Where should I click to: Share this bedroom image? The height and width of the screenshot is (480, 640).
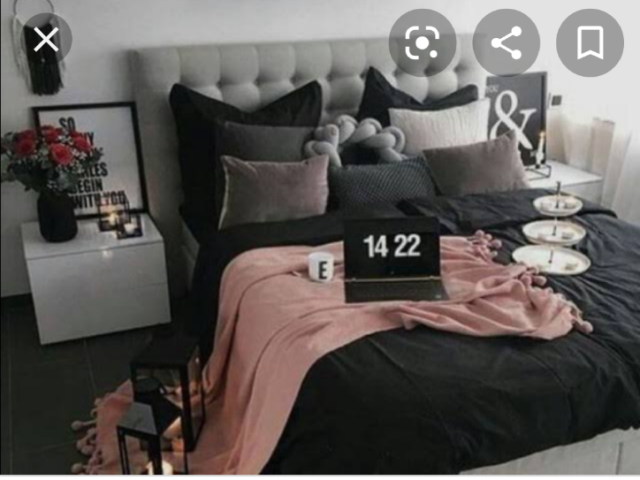(x=506, y=43)
